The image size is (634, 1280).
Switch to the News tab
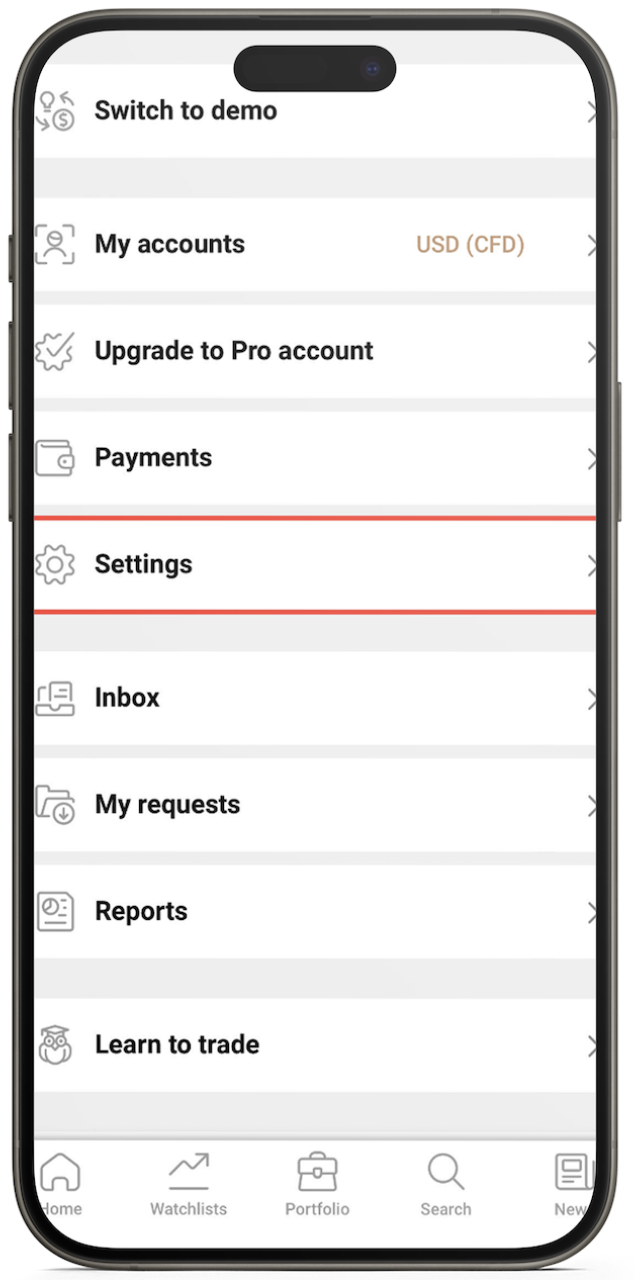coord(572,1185)
